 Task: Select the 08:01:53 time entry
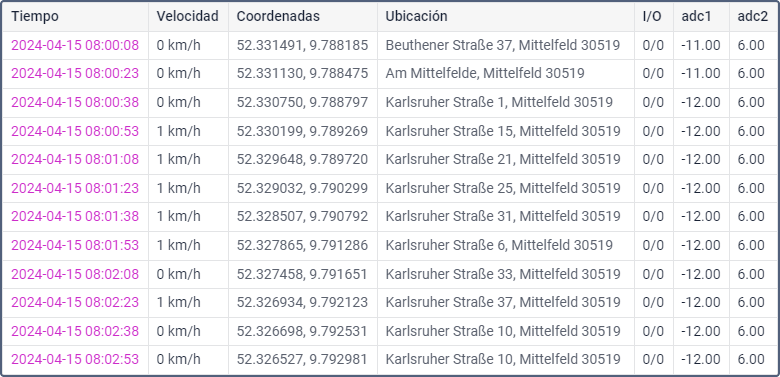coord(75,245)
